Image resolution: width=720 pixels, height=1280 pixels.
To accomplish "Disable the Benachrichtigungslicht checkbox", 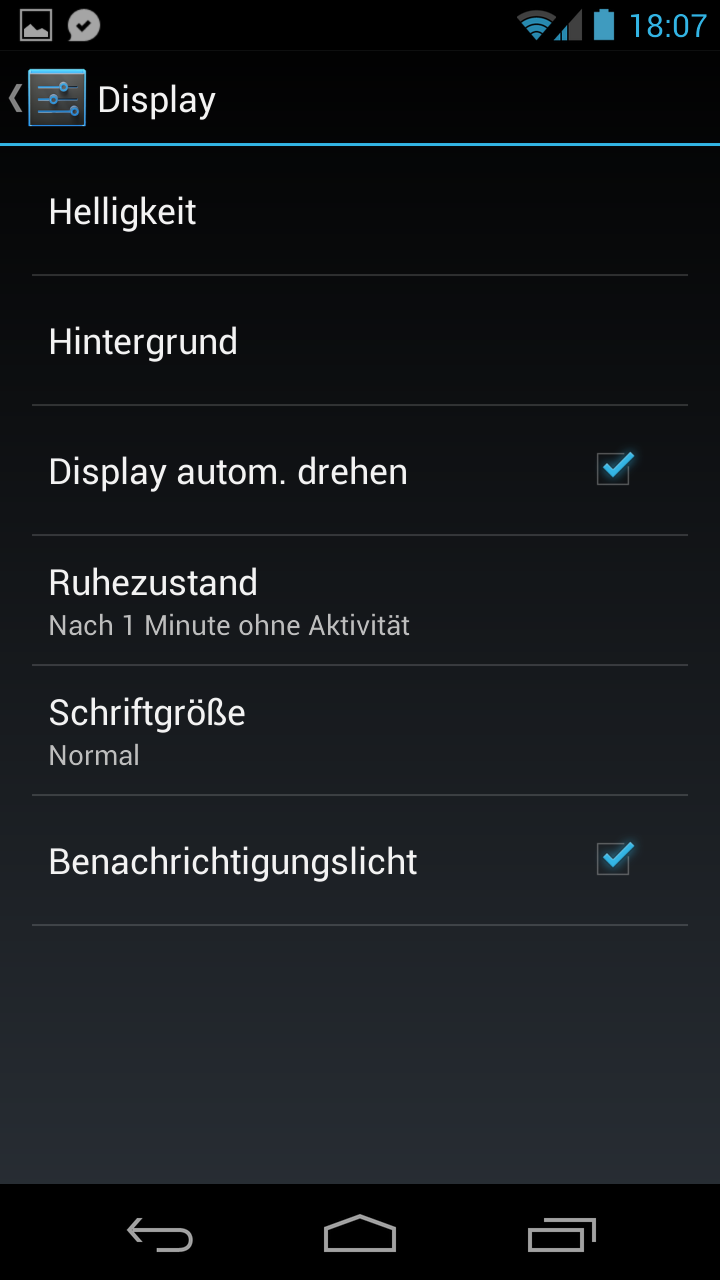I will [613, 860].
